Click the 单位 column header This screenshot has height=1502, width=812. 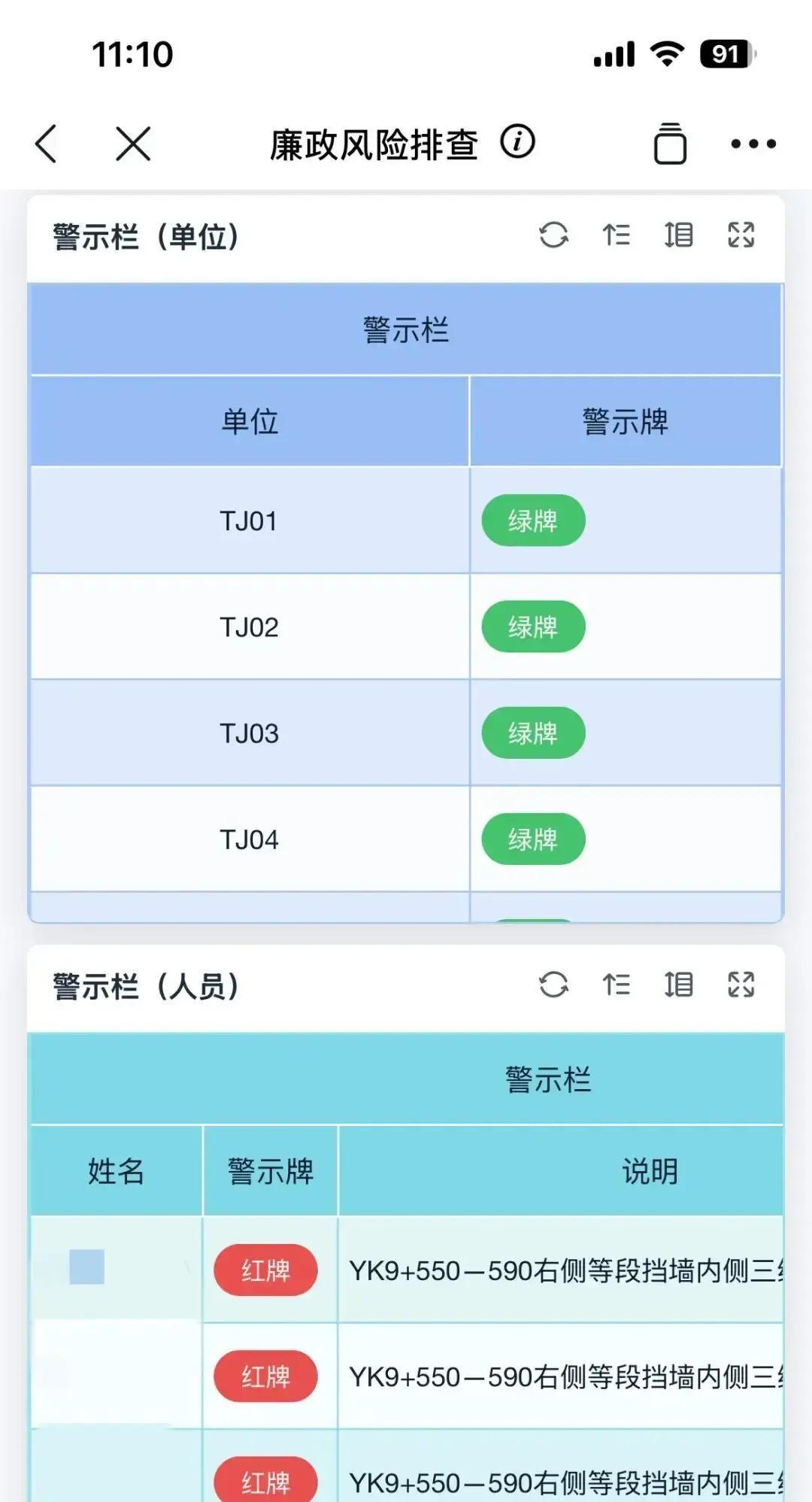(x=249, y=420)
